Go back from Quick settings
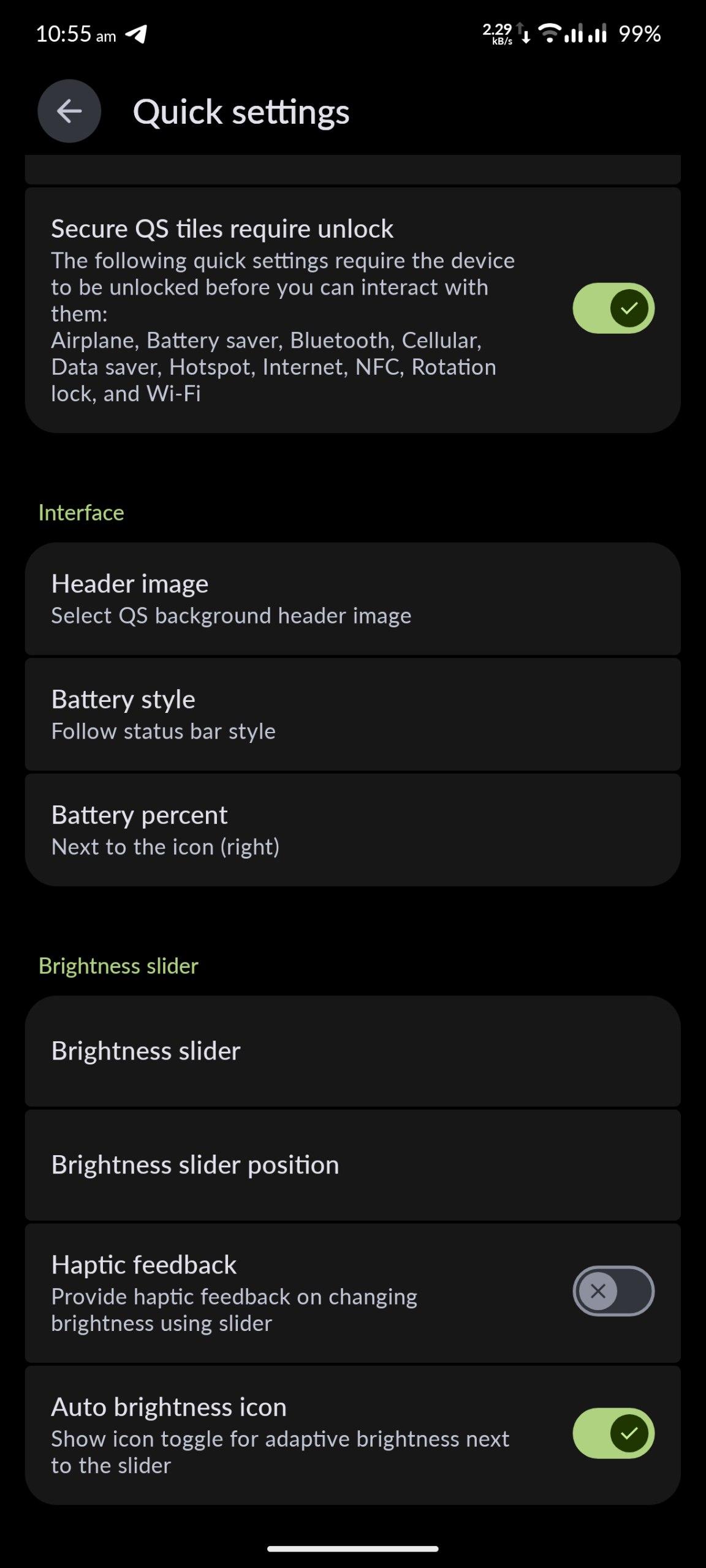Image resolution: width=706 pixels, height=1568 pixels. (x=69, y=111)
